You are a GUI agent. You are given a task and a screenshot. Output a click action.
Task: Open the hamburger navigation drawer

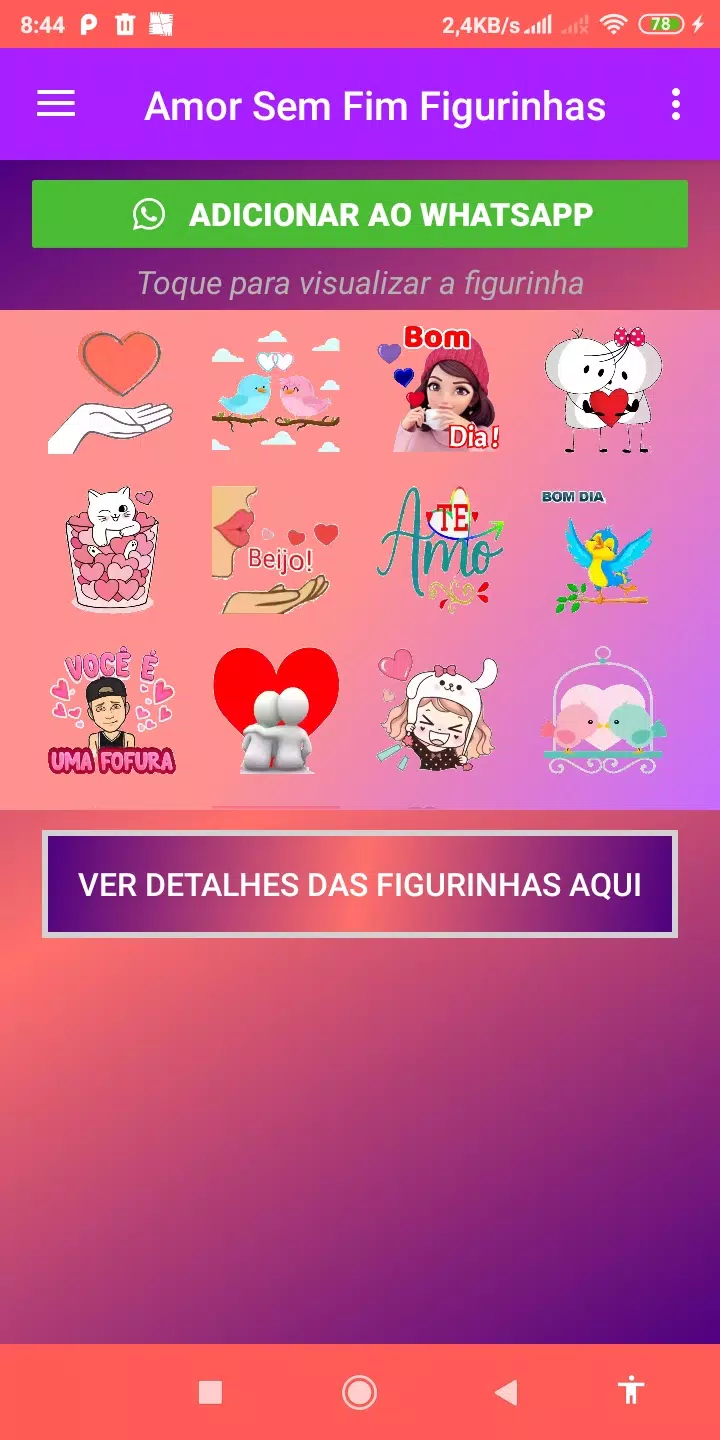(56, 104)
